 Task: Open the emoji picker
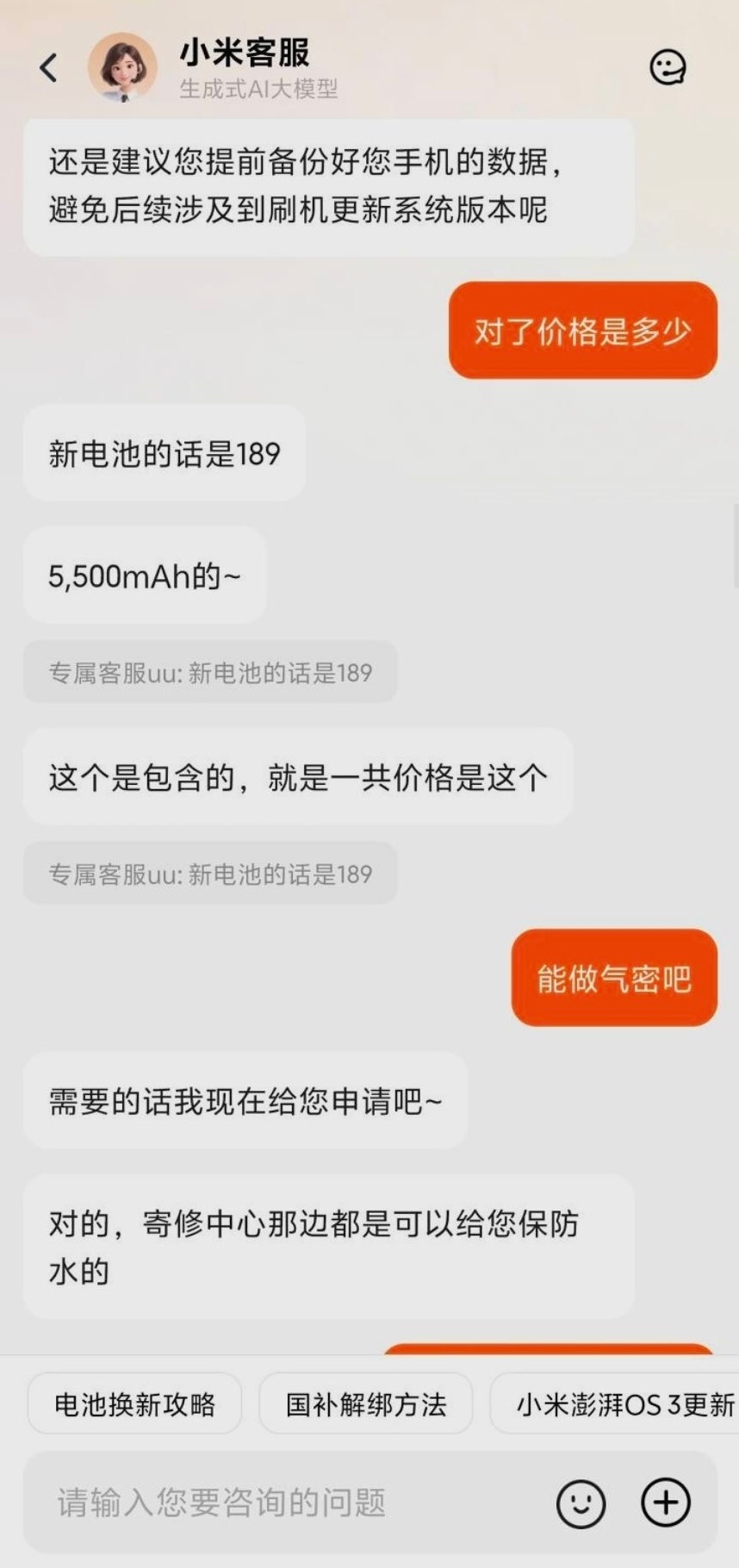[581, 1503]
